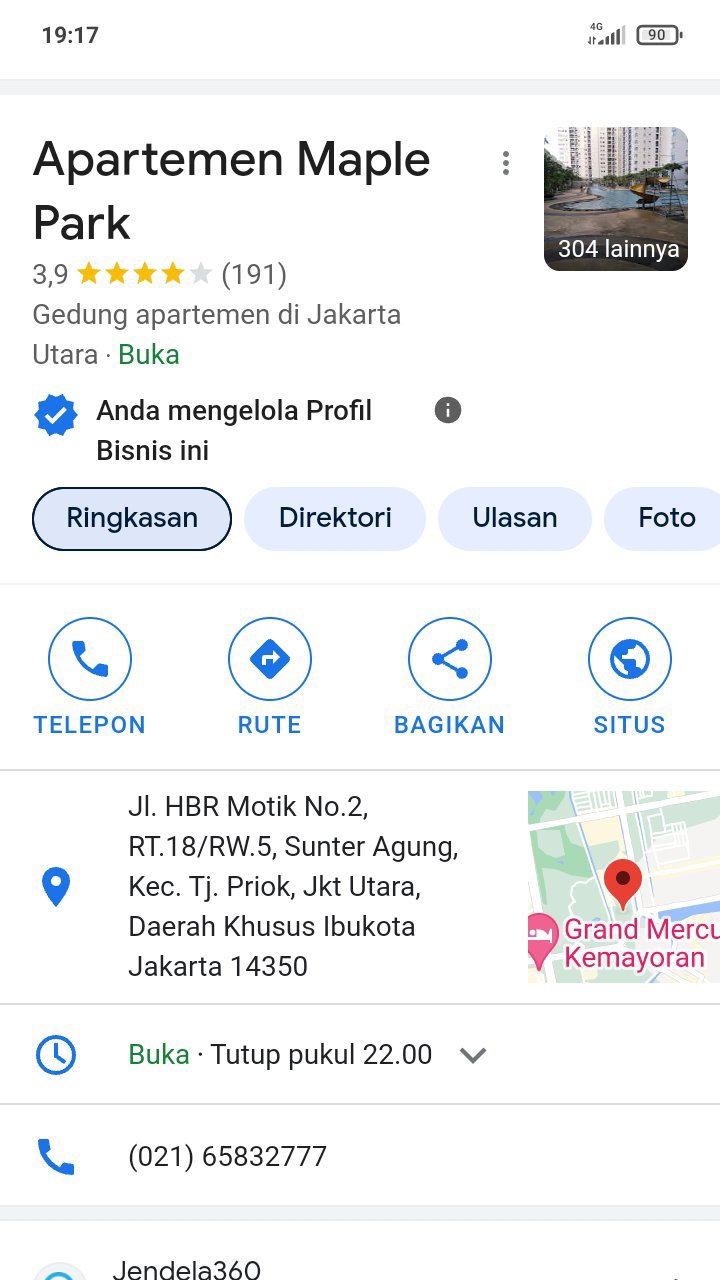Open the three-dot overflow menu
The image size is (720, 1280).
click(506, 163)
